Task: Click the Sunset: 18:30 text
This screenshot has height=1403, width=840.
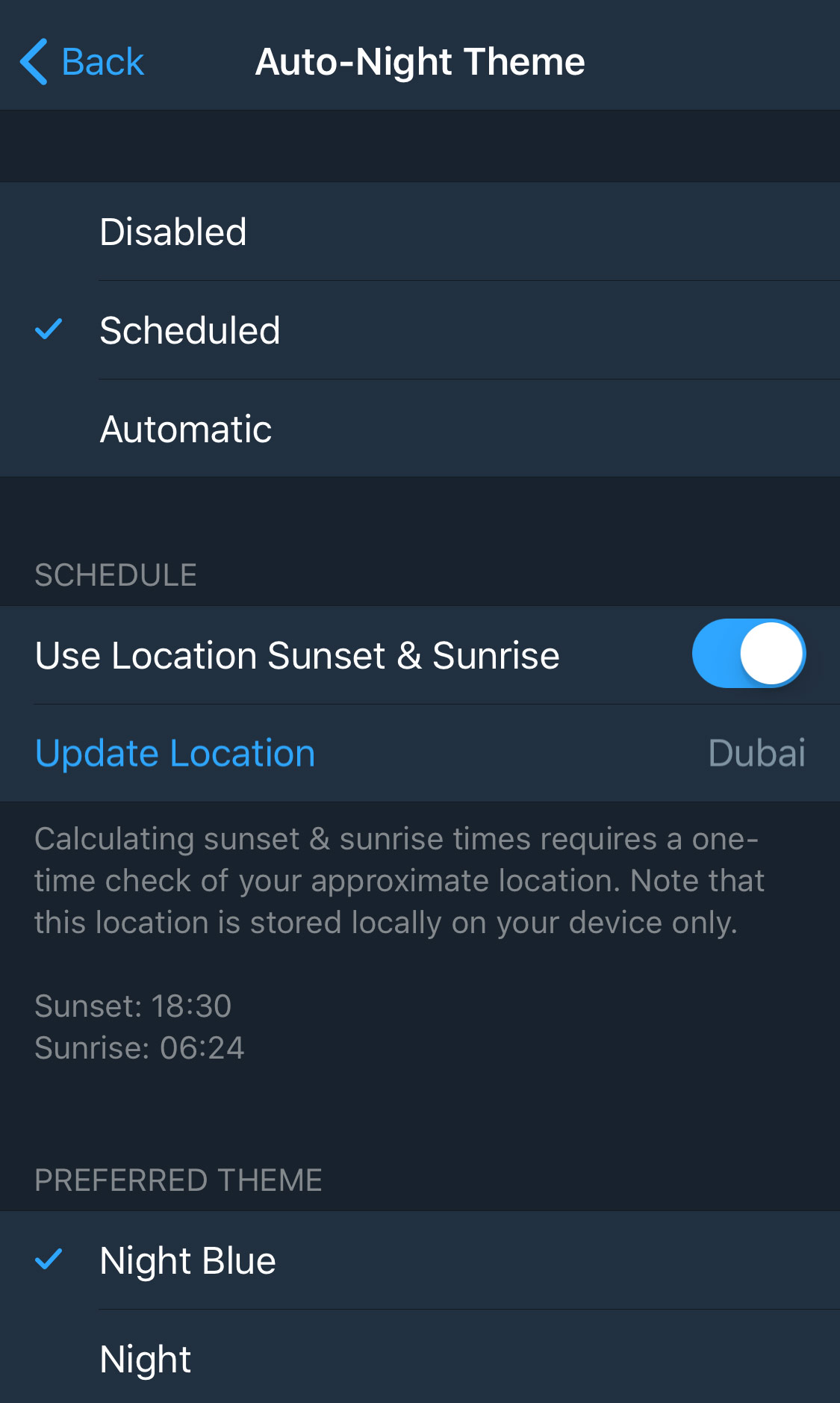Action: coord(133,1006)
